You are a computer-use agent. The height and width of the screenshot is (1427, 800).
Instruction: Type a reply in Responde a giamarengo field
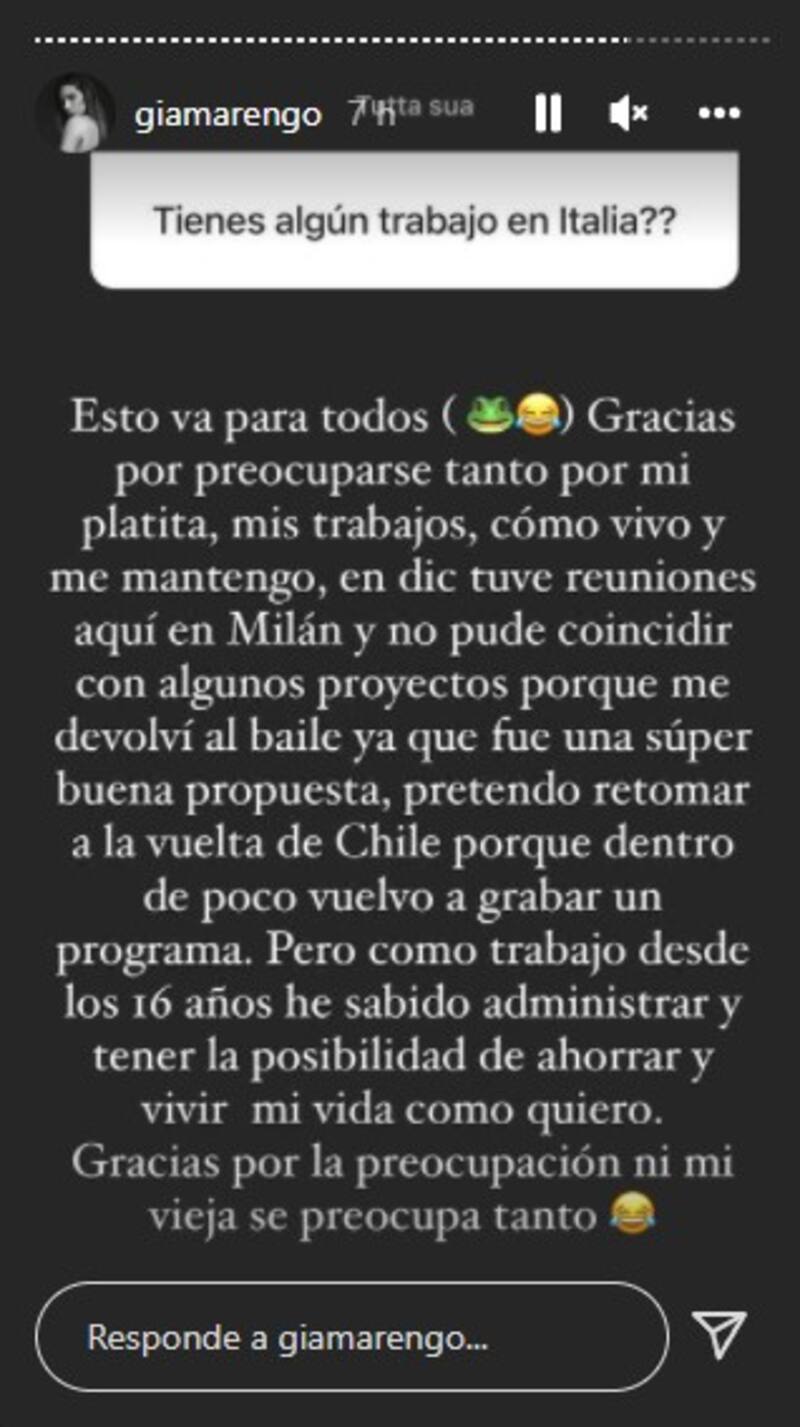(x=350, y=1336)
